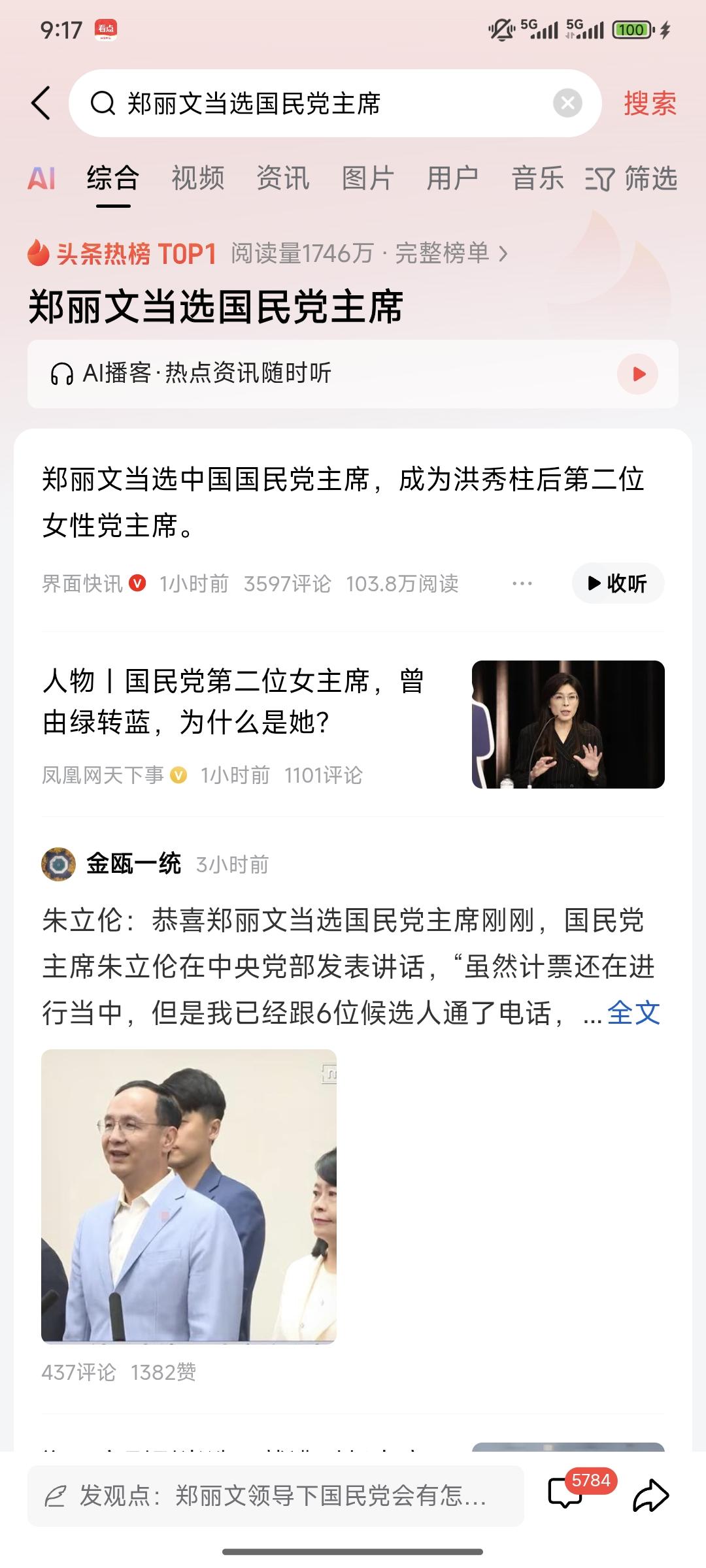Listen to the 界面快讯 article with 收听
This screenshot has height=1568, width=706.
point(618,583)
